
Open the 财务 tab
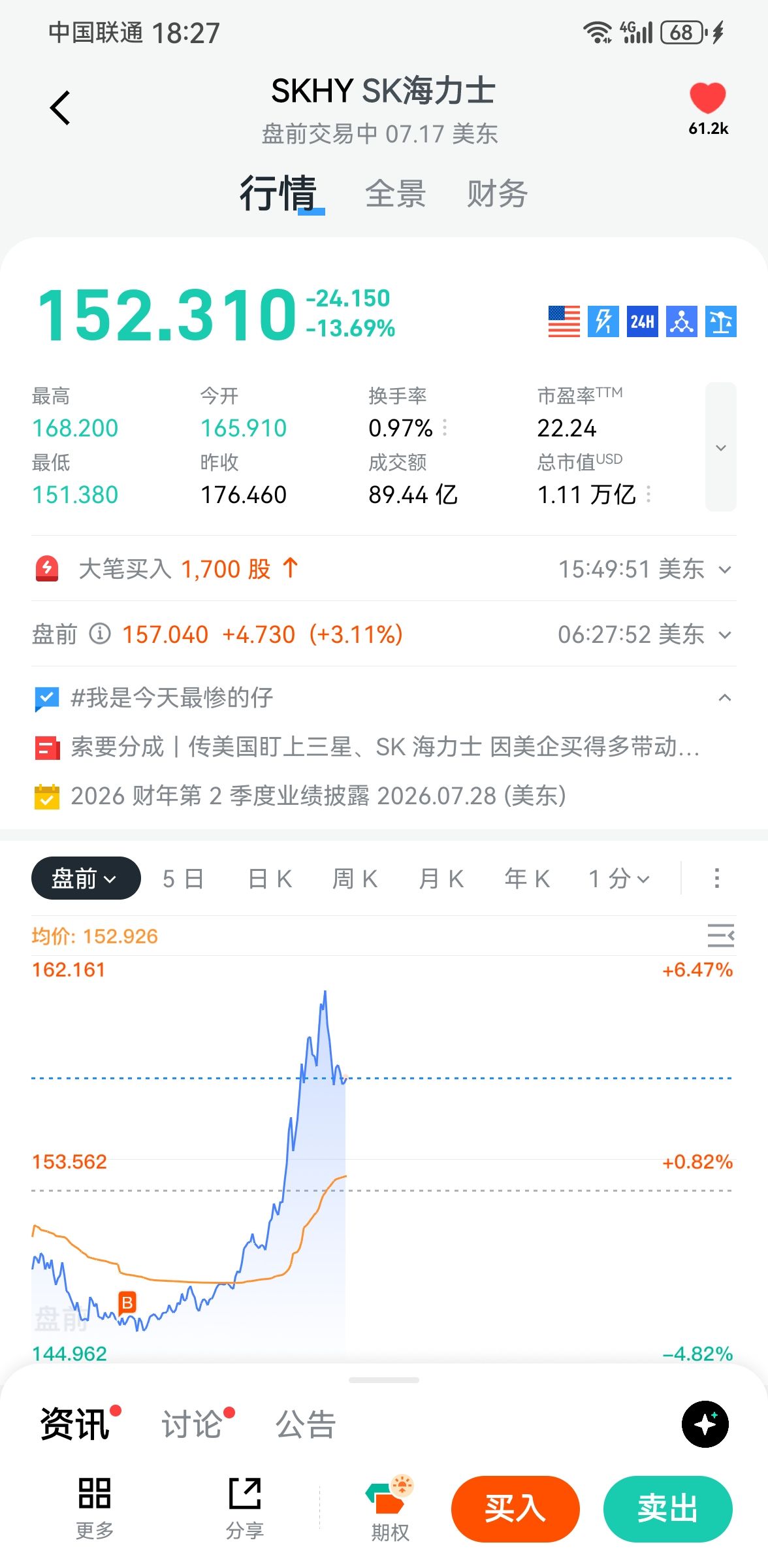coord(497,194)
